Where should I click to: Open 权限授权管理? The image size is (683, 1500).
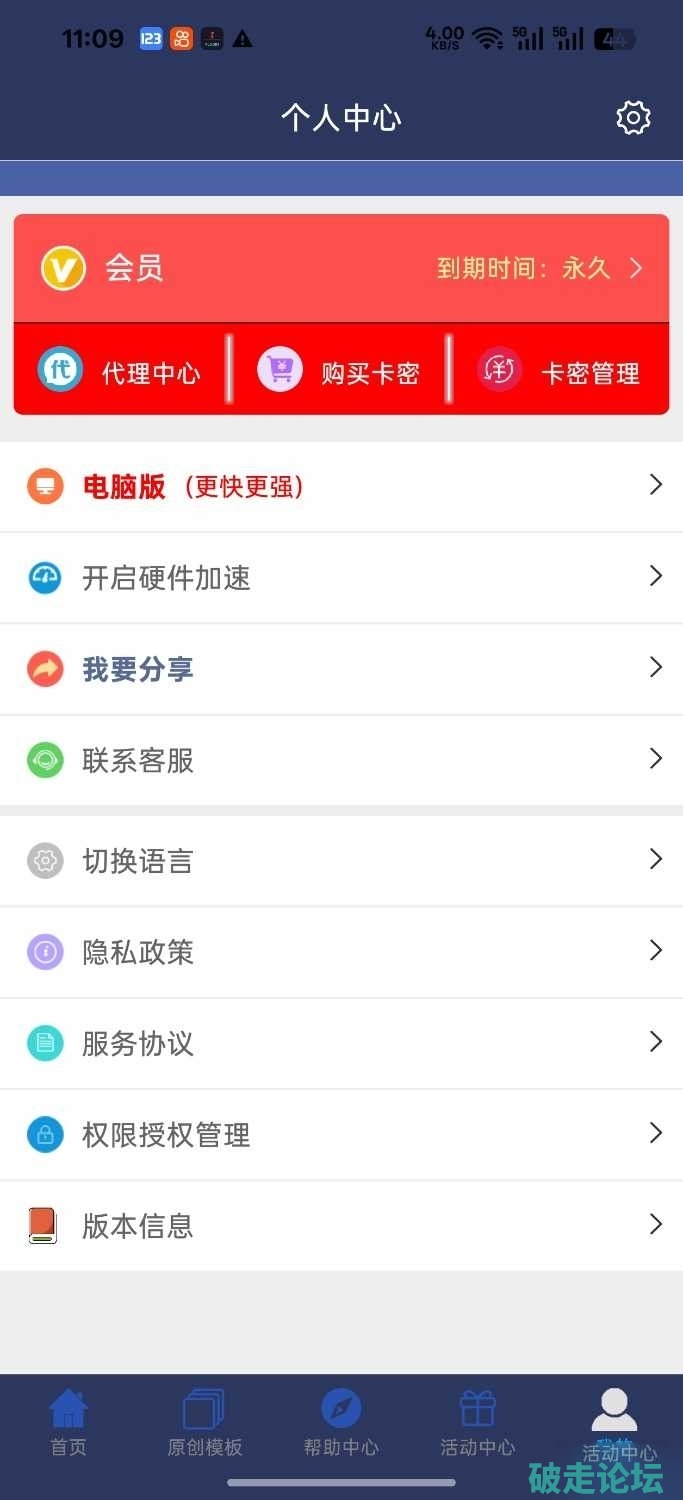coord(341,1135)
